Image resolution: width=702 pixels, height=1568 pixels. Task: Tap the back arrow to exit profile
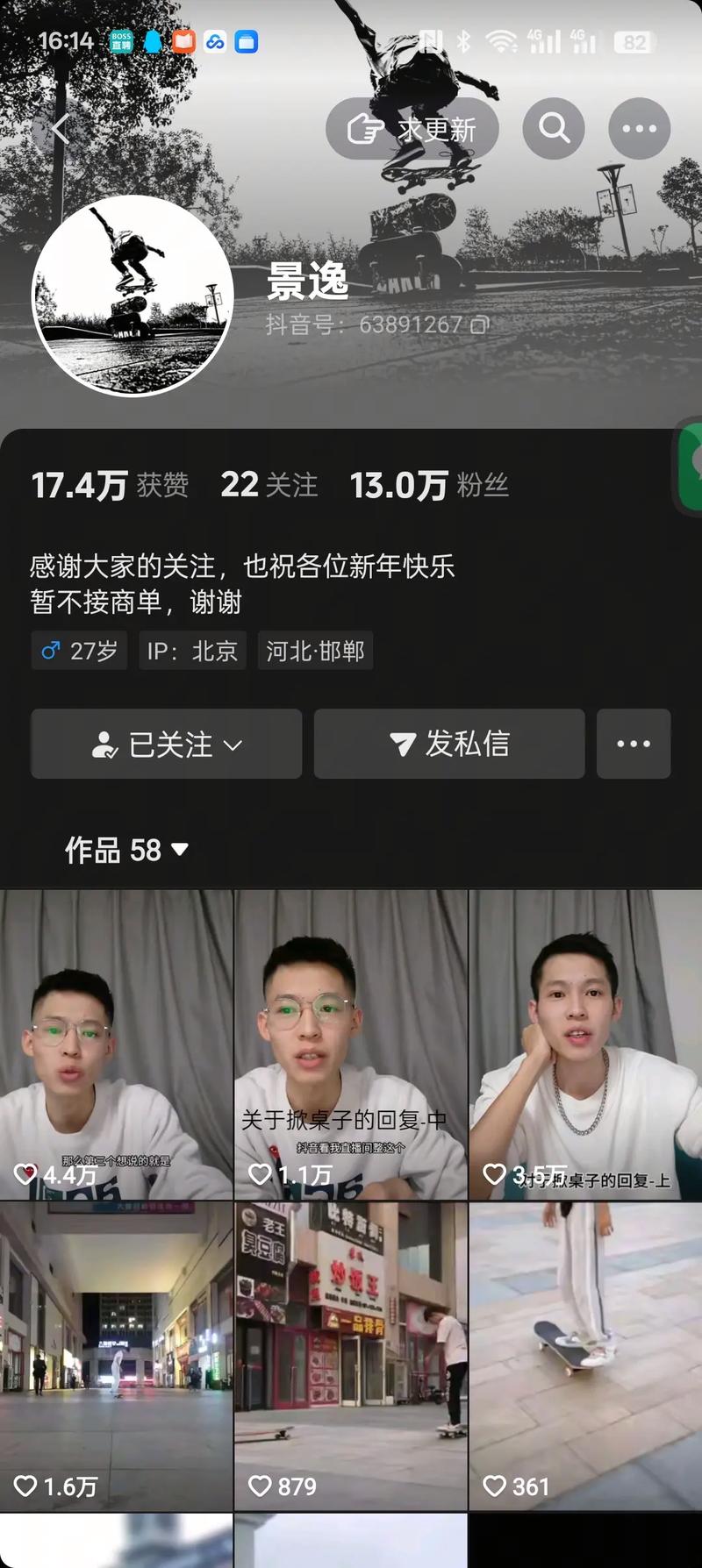(58, 128)
